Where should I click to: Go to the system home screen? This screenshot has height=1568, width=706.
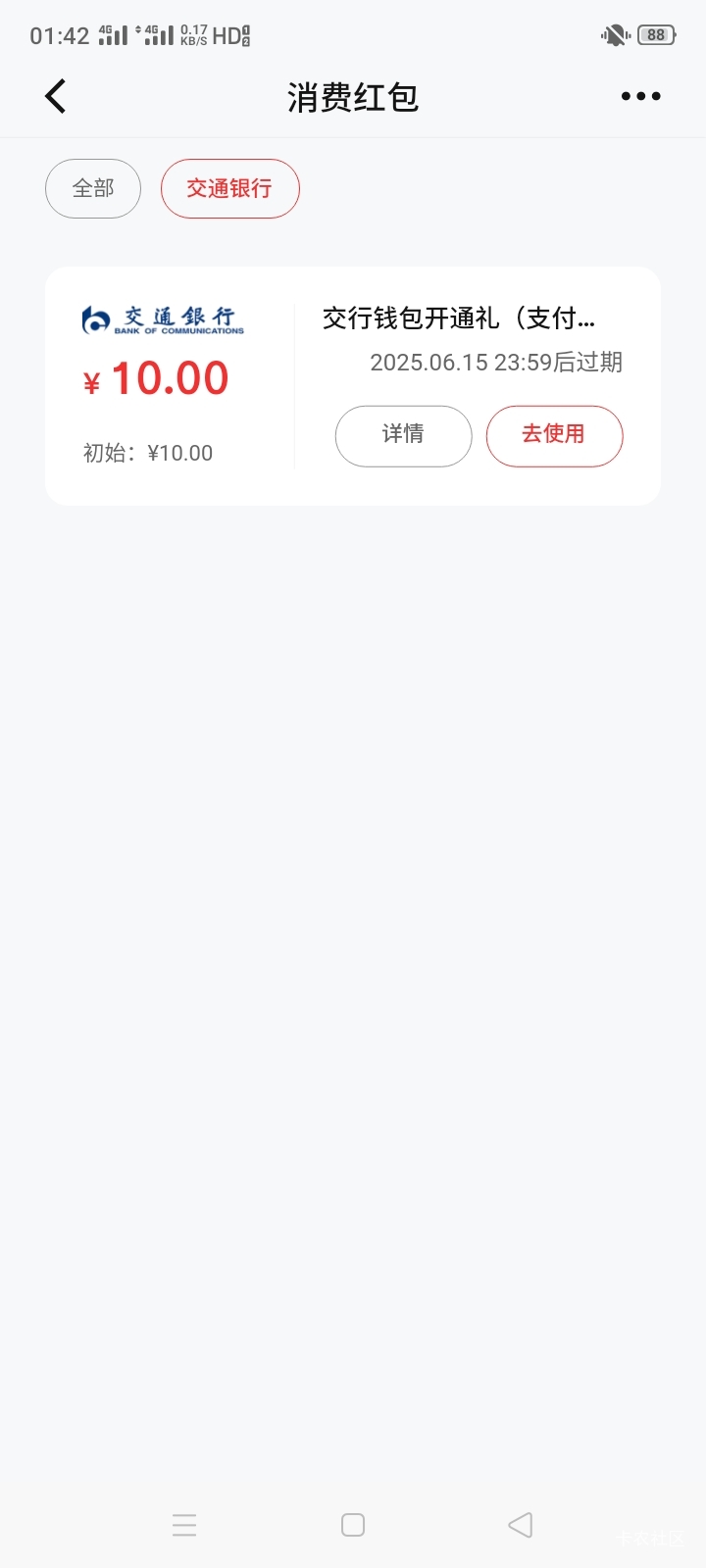pyautogui.click(x=353, y=1525)
